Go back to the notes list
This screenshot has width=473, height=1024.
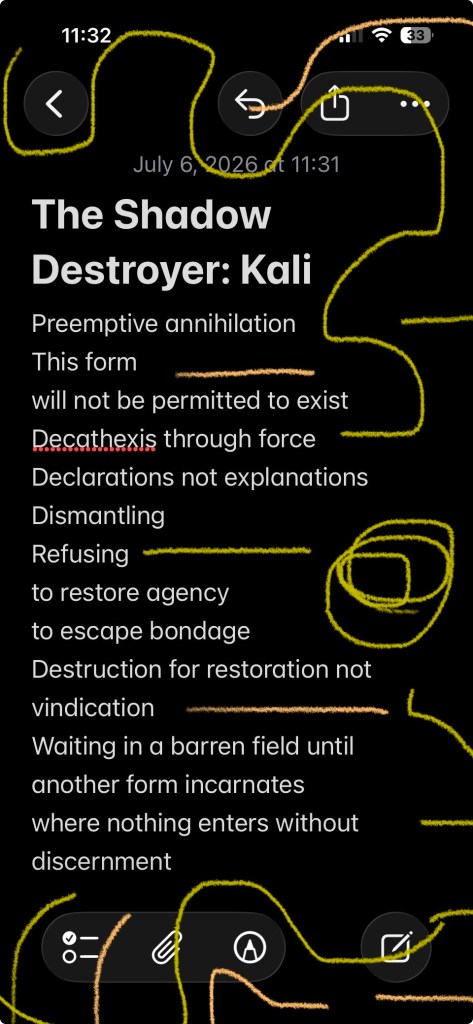pos(56,104)
